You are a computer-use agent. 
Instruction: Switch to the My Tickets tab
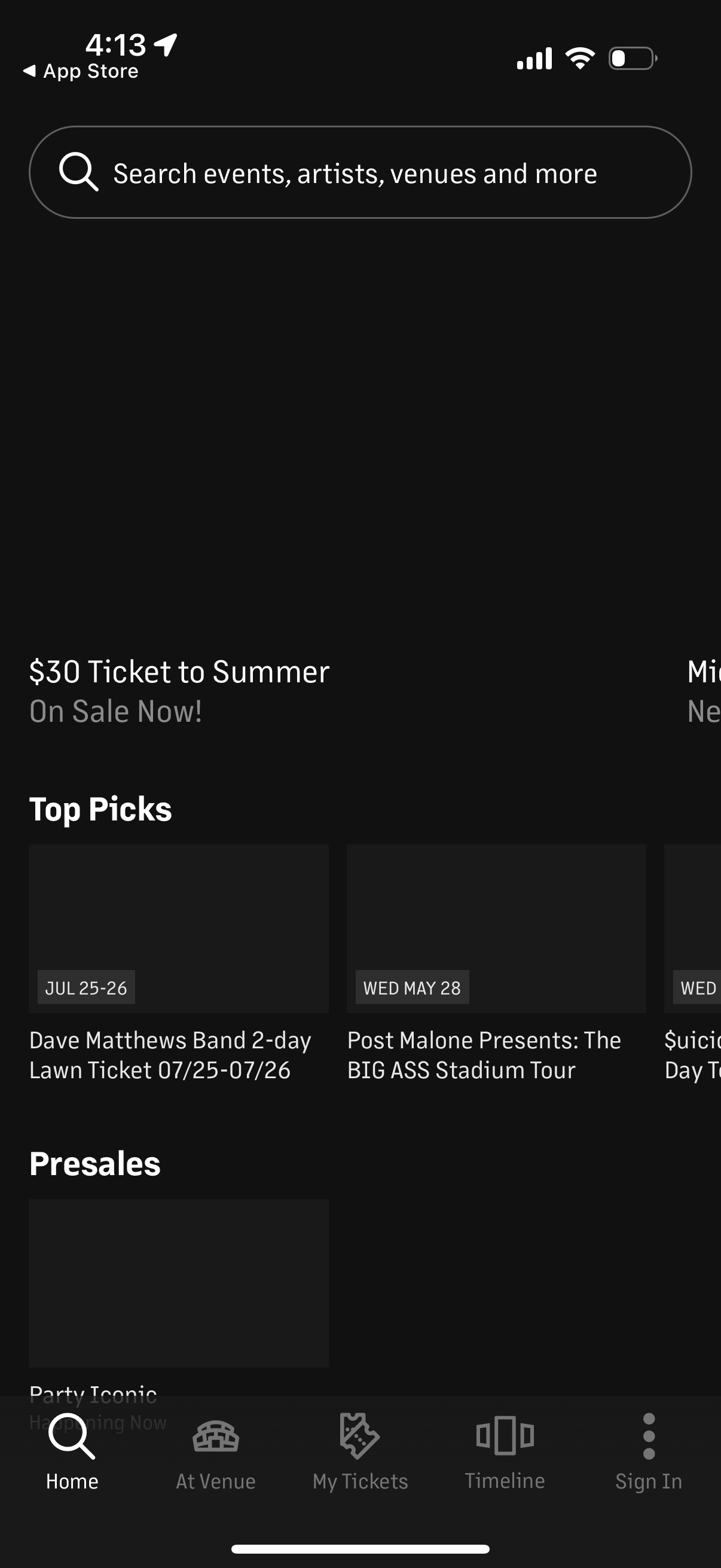359,1461
